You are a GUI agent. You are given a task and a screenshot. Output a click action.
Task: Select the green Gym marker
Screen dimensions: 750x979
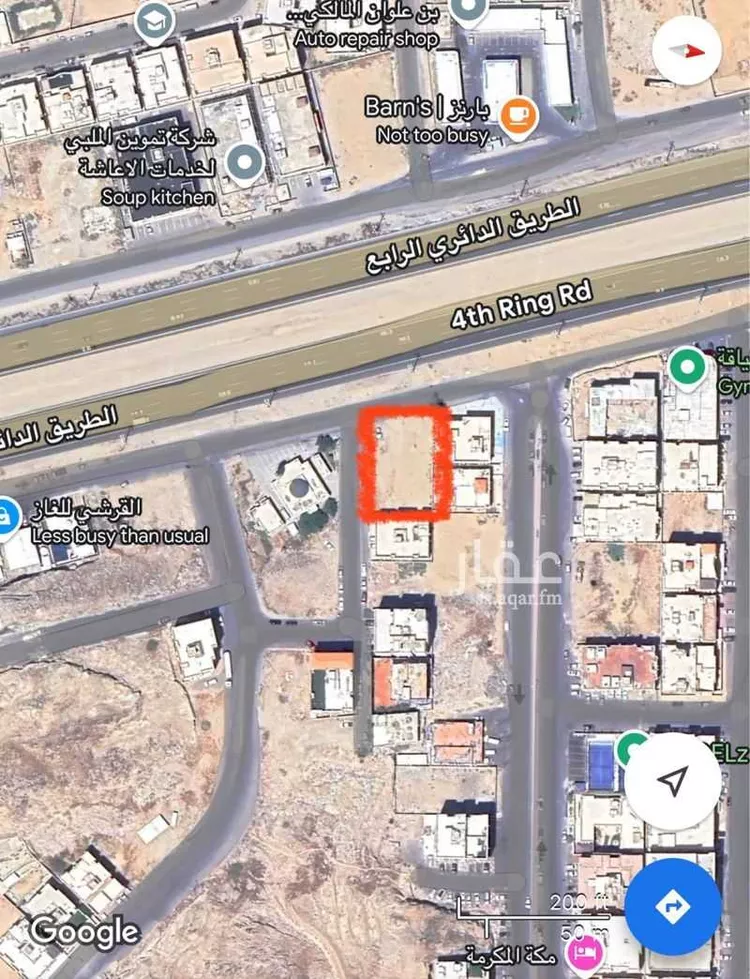coord(687,368)
